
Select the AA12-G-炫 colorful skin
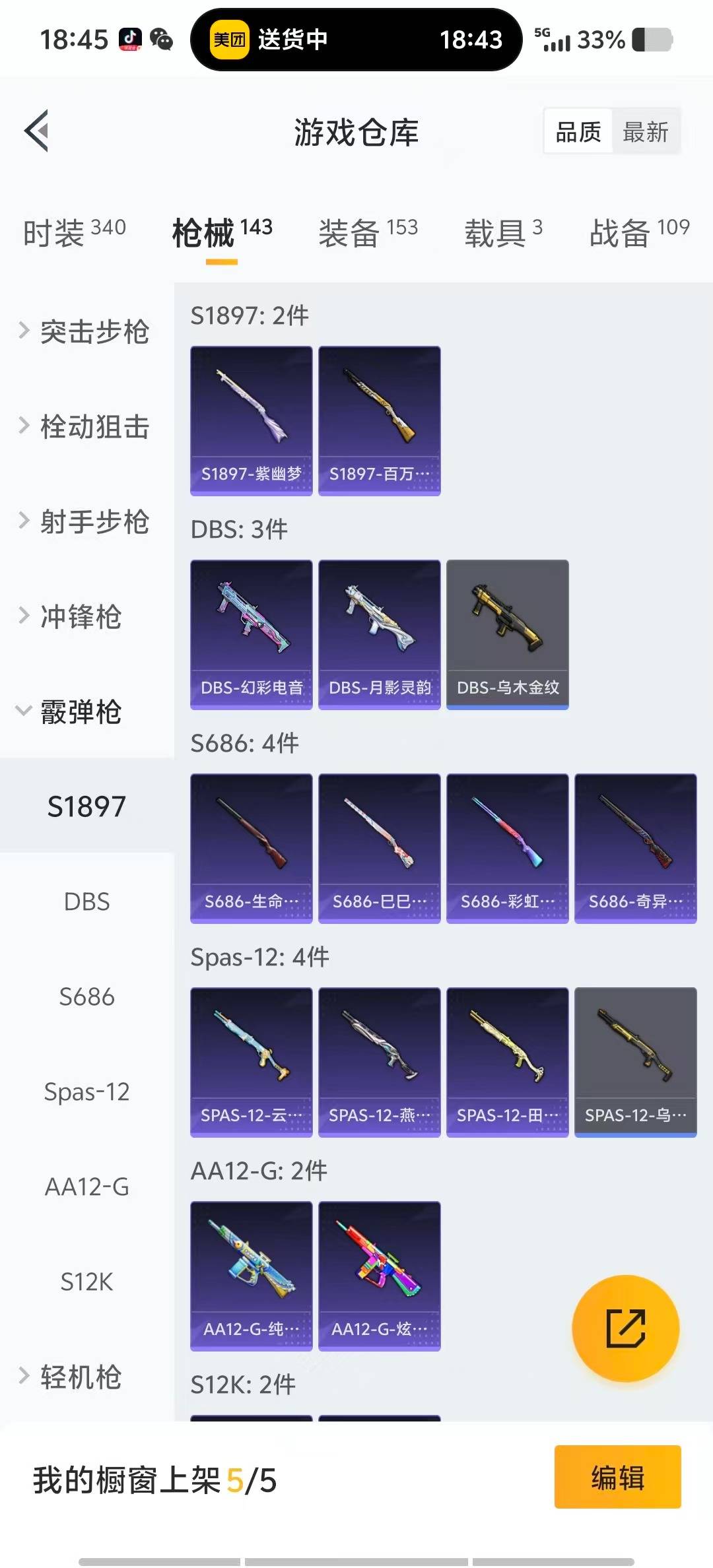(379, 1274)
